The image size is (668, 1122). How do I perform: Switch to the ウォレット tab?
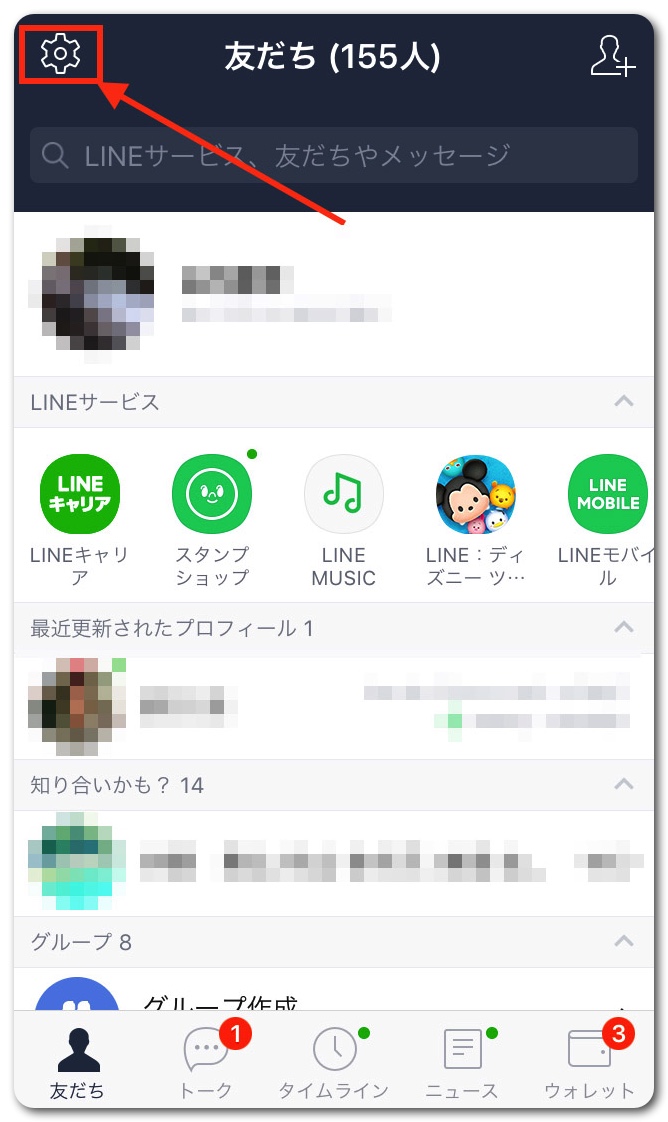tap(590, 1062)
